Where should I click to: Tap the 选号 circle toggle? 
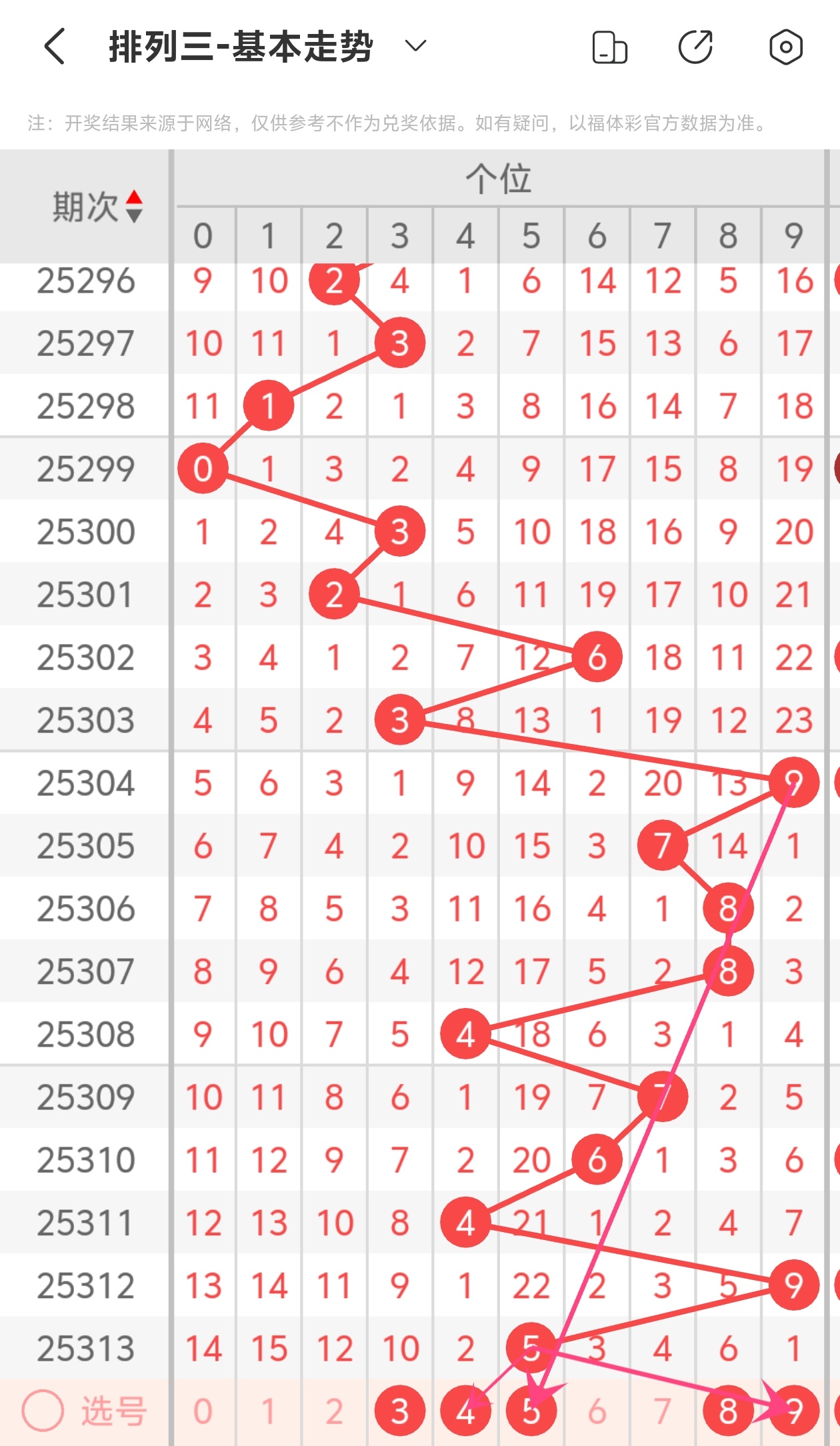click(43, 1410)
